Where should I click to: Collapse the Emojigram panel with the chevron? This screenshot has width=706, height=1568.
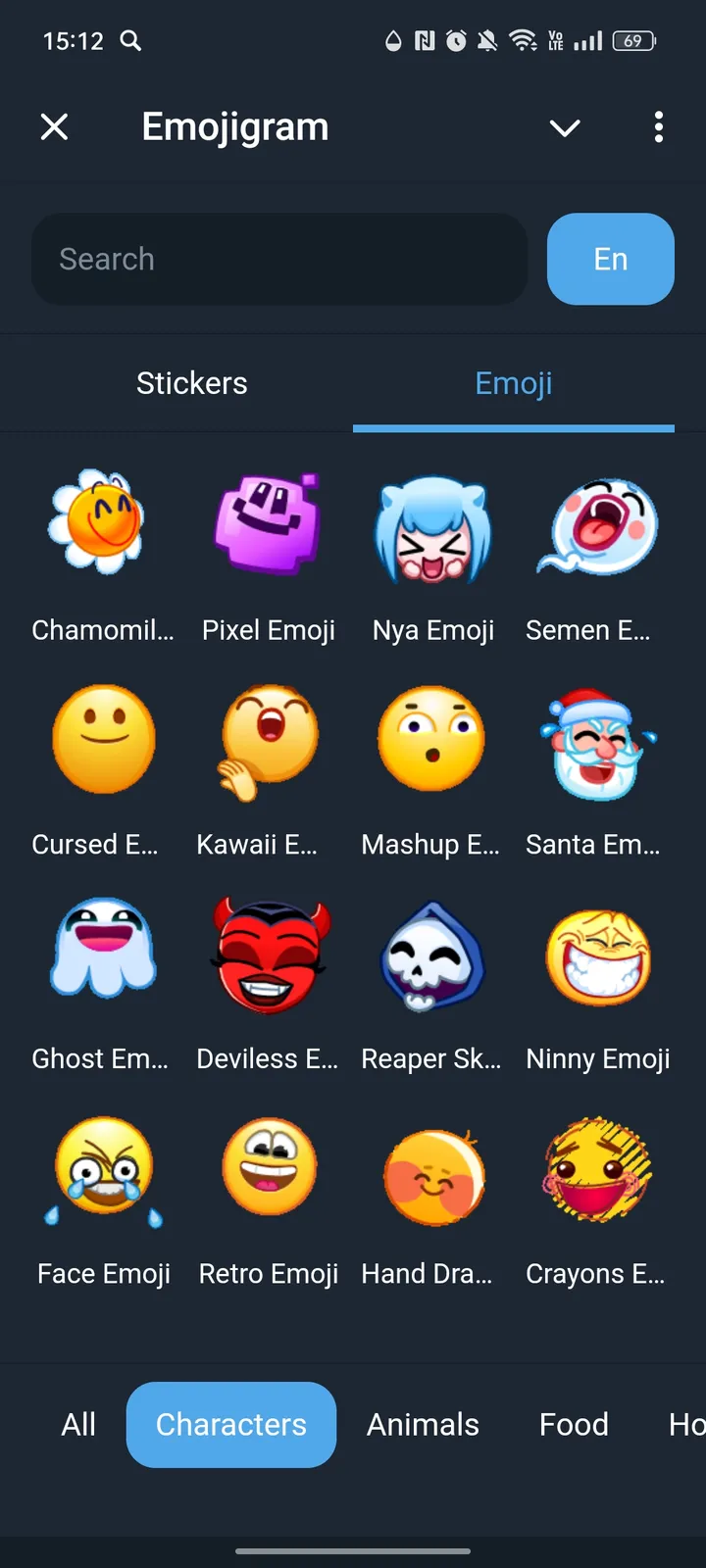click(565, 127)
